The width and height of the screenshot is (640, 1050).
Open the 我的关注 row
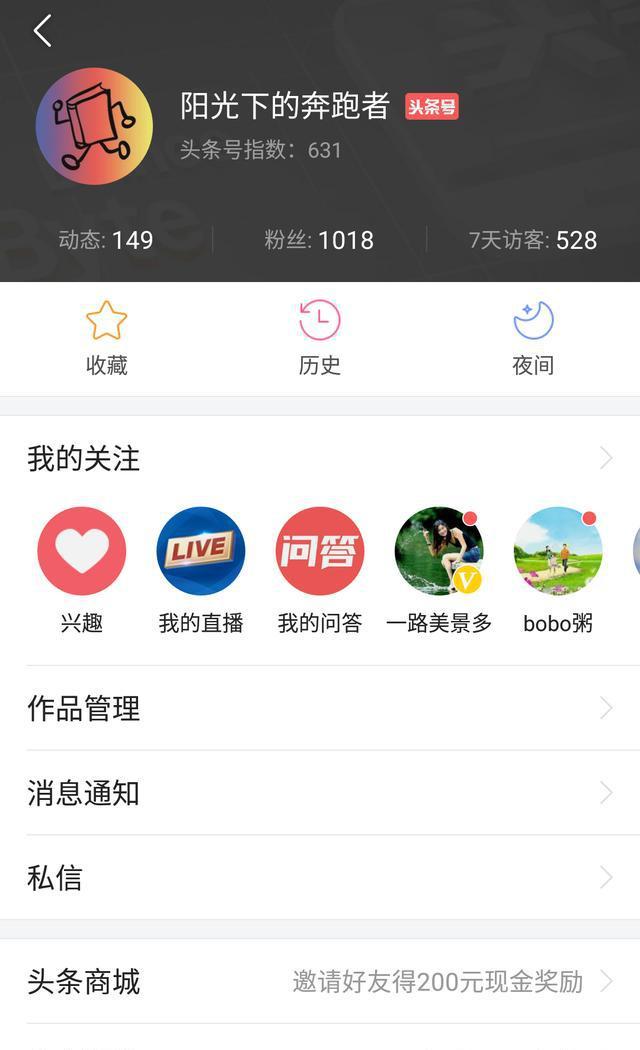coord(320,459)
